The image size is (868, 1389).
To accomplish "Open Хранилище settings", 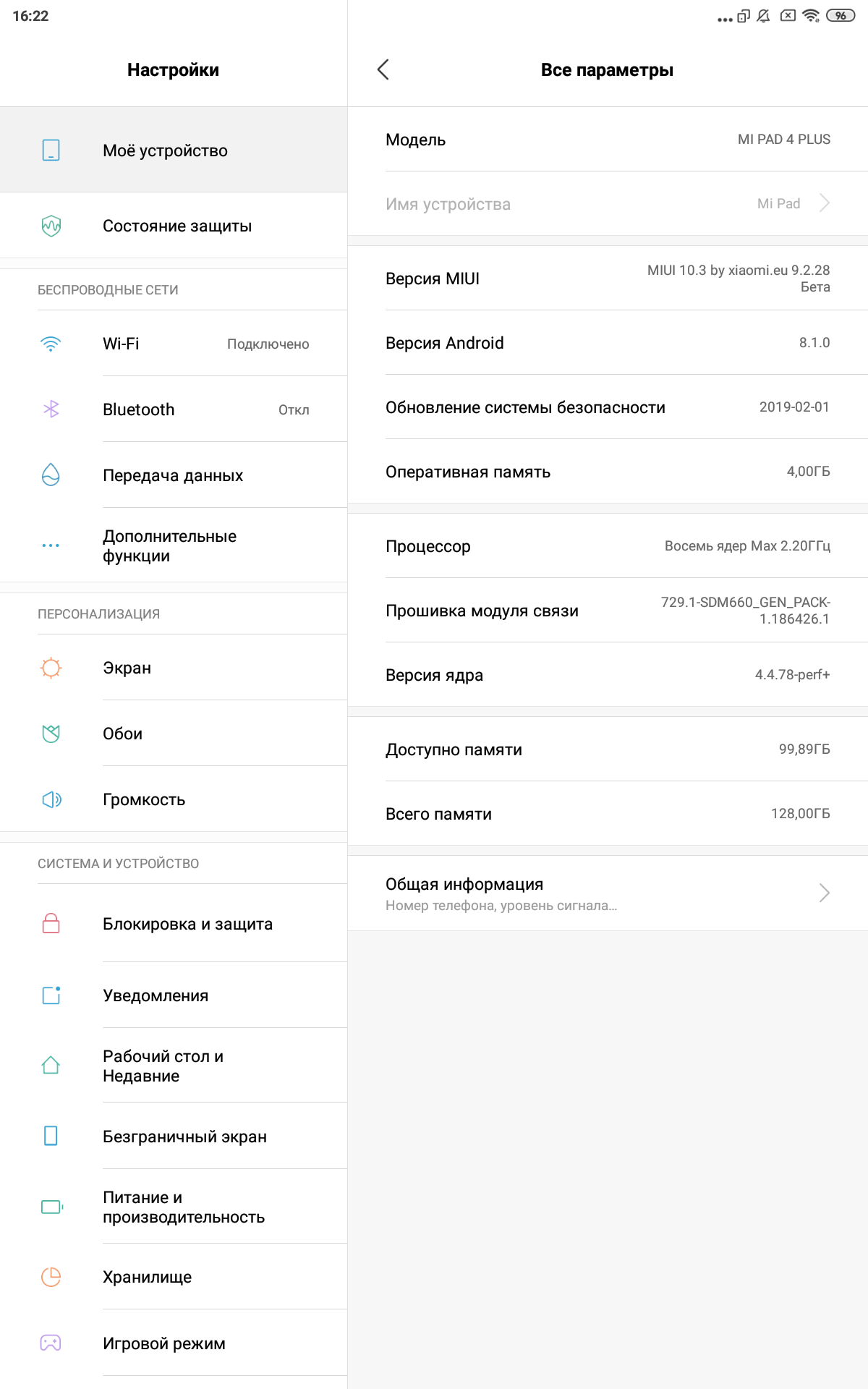I will click(x=174, y=1277).
